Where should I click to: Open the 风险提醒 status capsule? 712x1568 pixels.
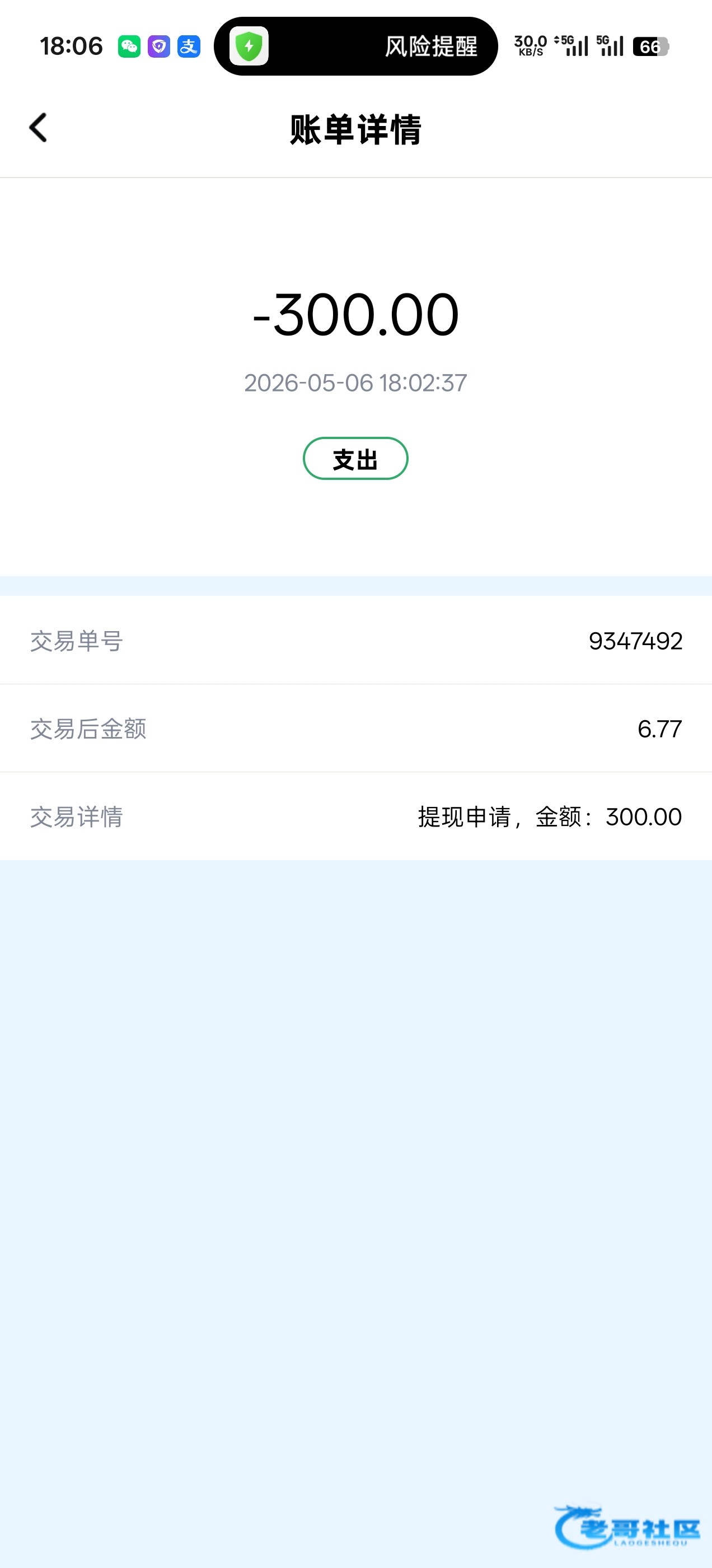pyautogui.click(x=356, y=46)
